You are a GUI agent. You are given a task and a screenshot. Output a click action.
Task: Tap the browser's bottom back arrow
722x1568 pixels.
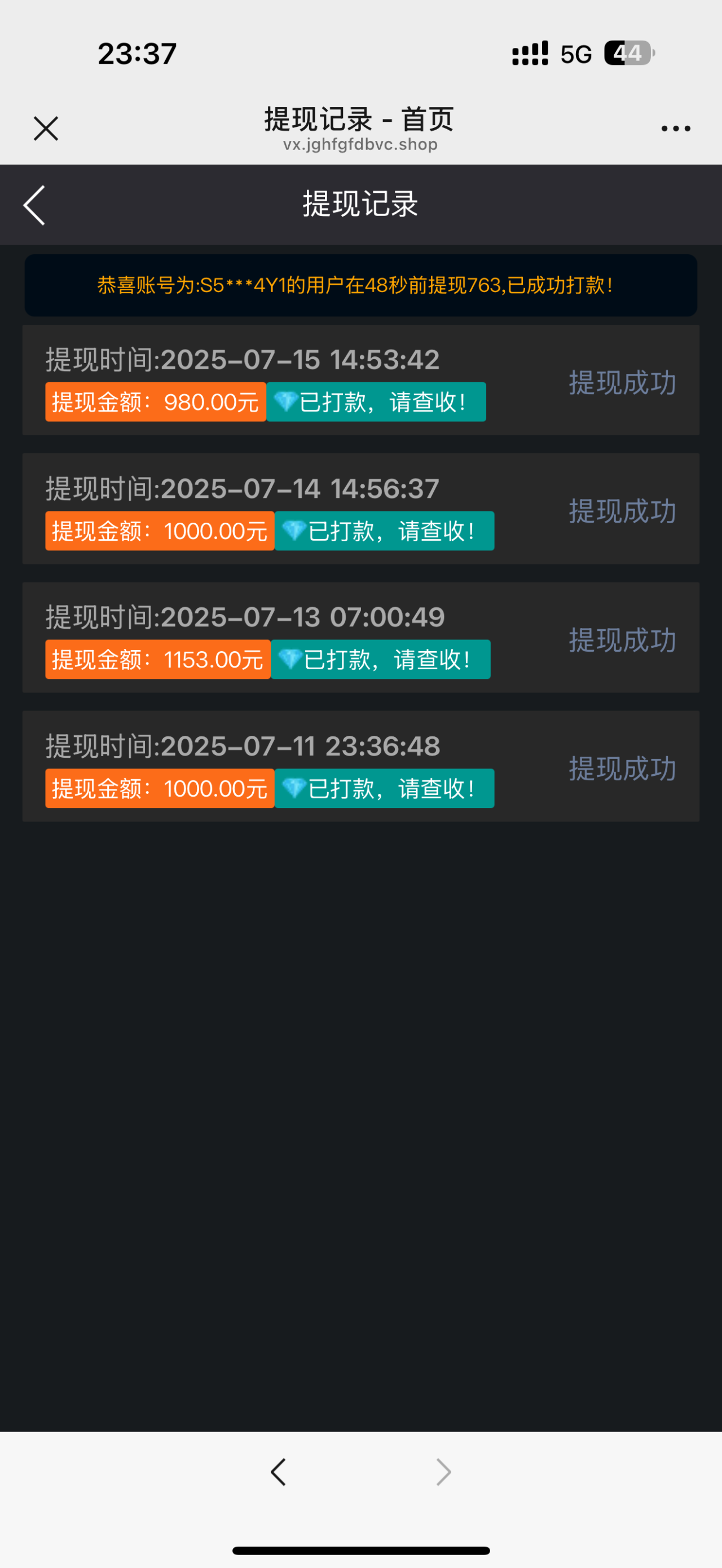[278, 1472]
